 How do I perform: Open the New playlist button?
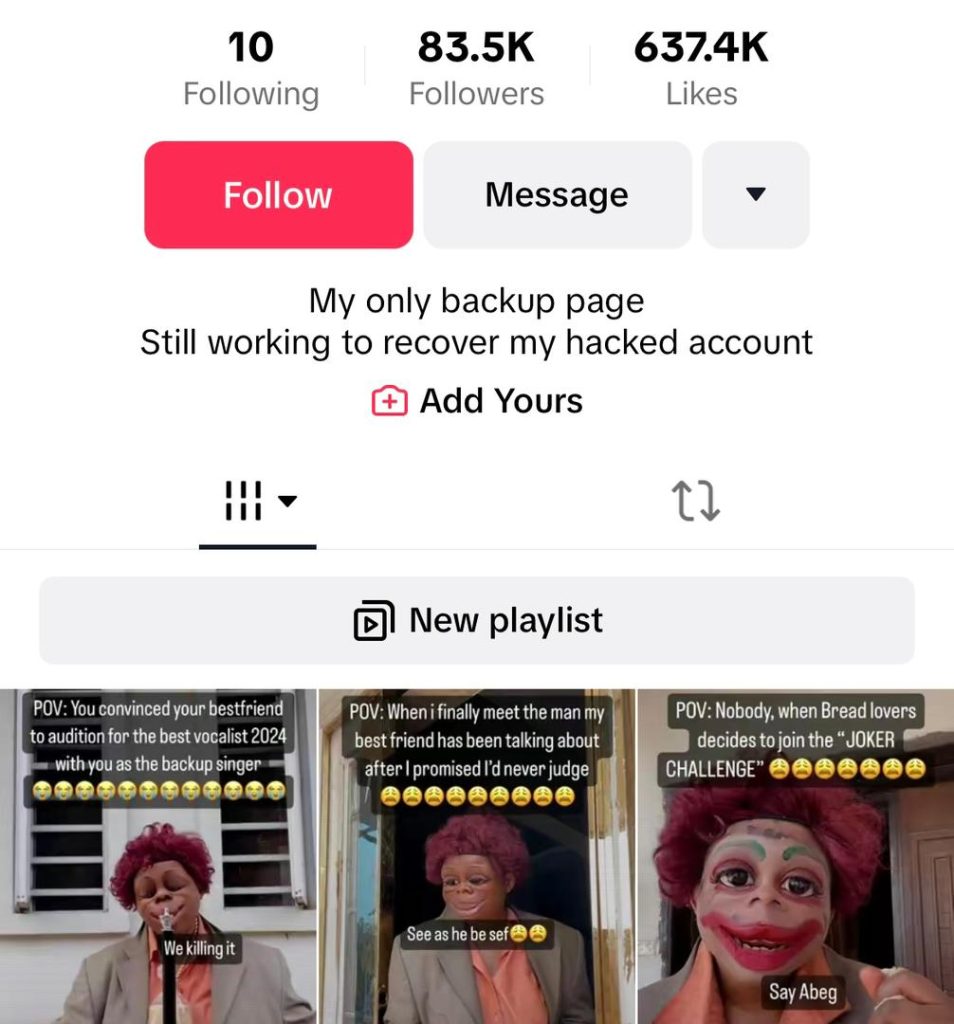(x=477, y=621)
